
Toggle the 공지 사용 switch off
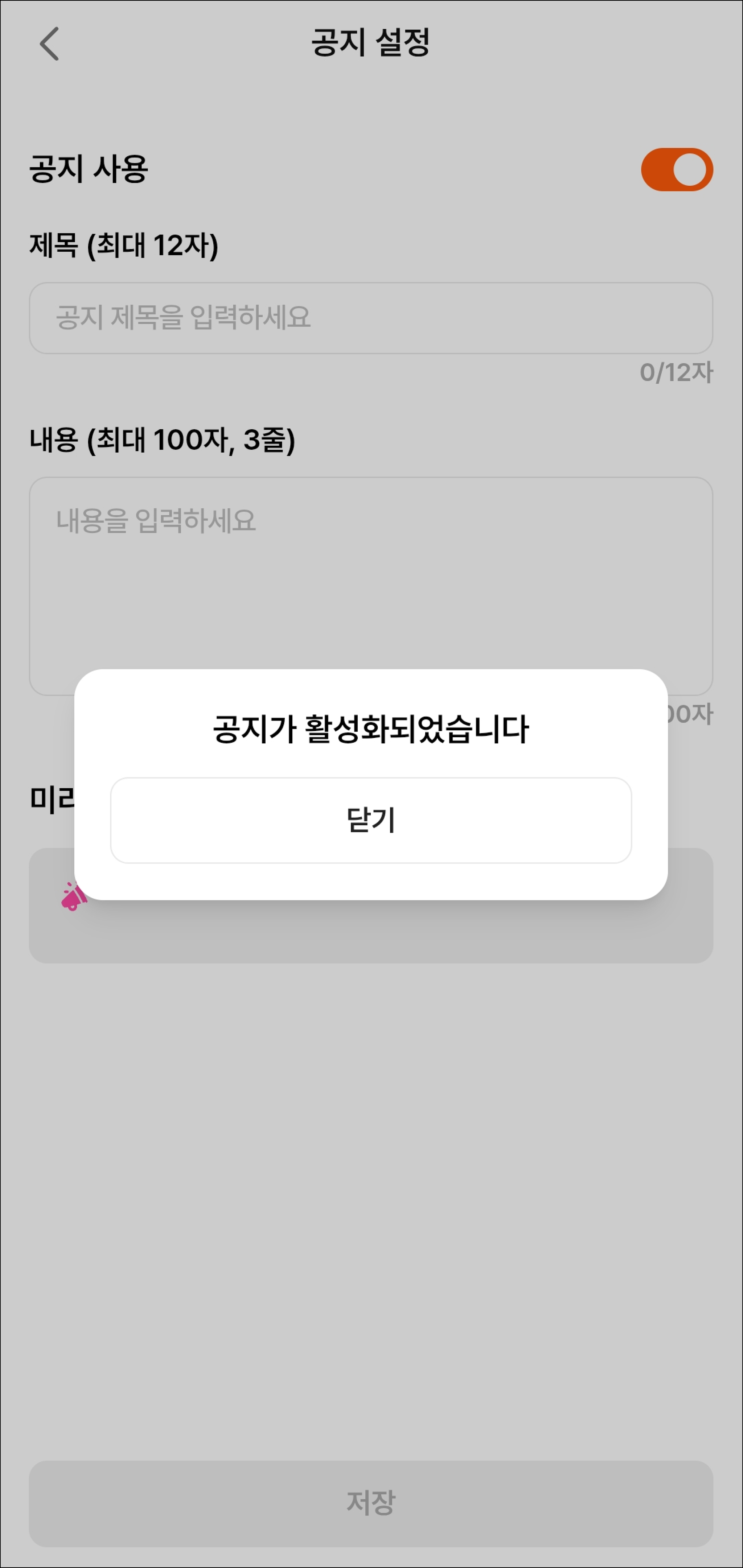(677, 169)
